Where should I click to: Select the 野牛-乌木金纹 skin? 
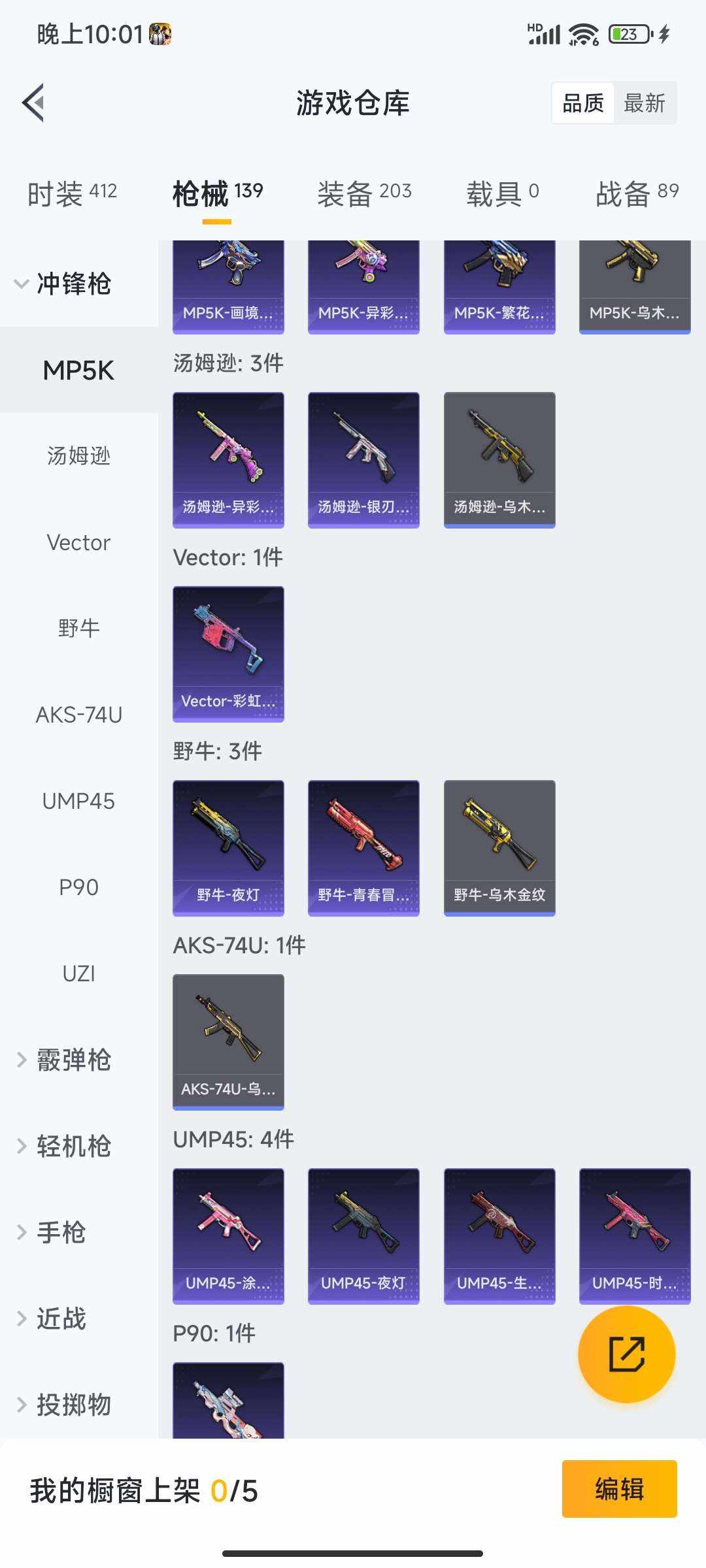click(x=499, y=847)
